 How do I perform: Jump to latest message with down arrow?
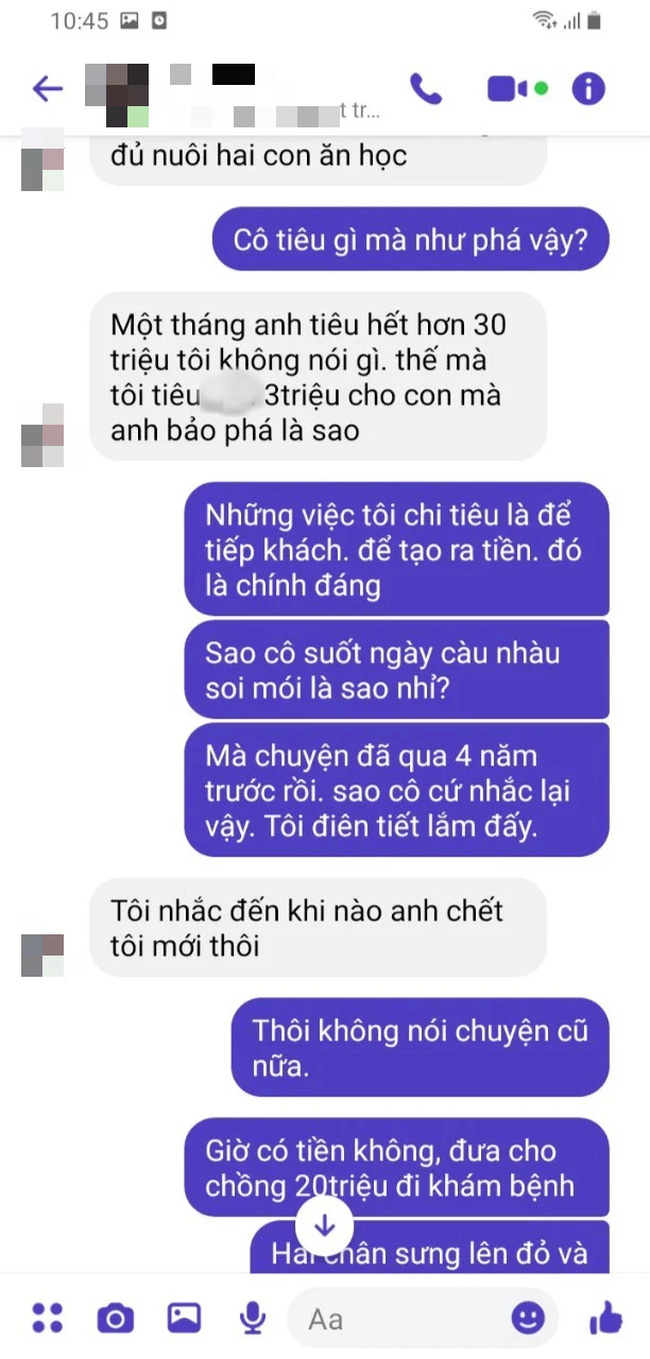pyautogui.click(x=324, y=1224)
